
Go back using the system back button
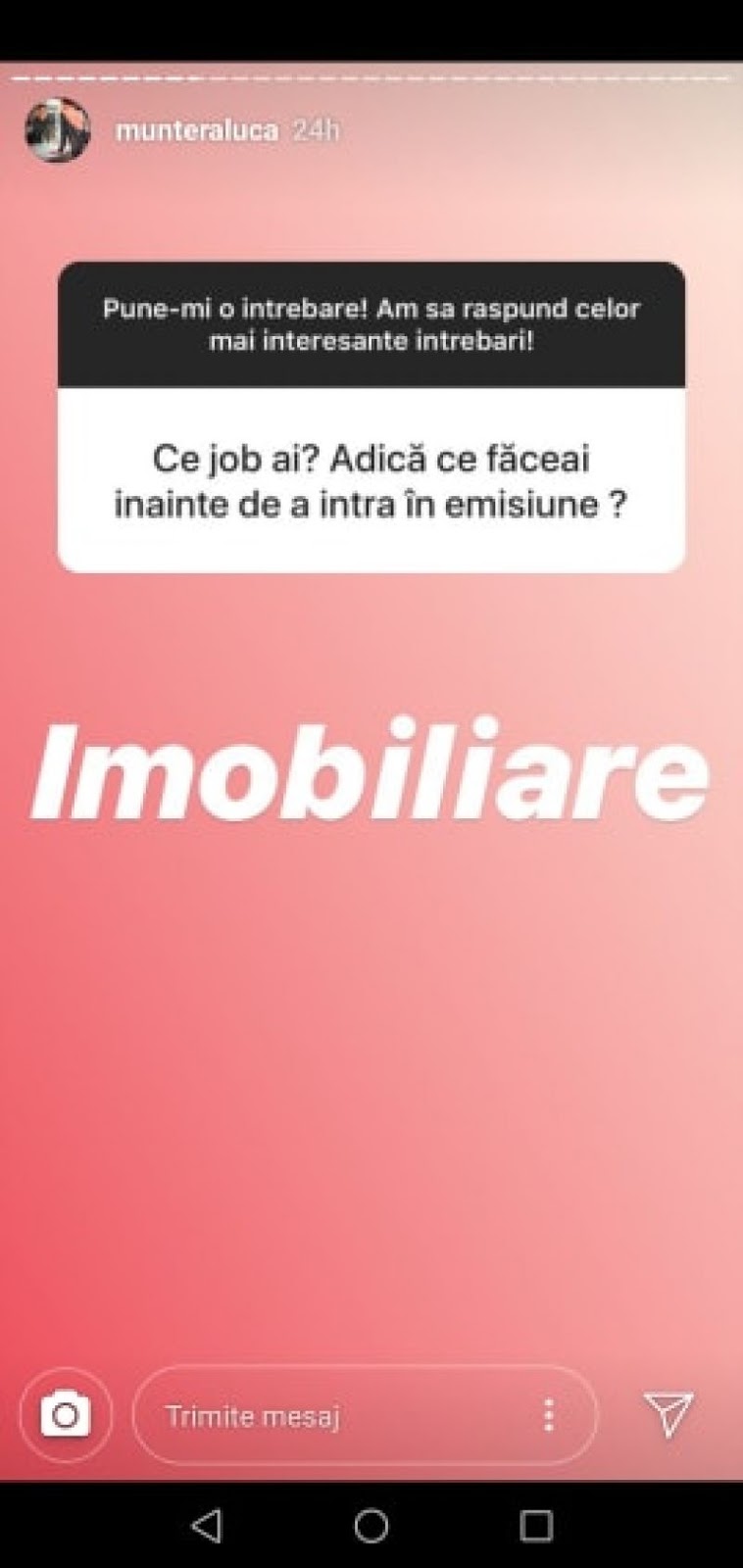pyautogui.click(x=206, y=1526)
